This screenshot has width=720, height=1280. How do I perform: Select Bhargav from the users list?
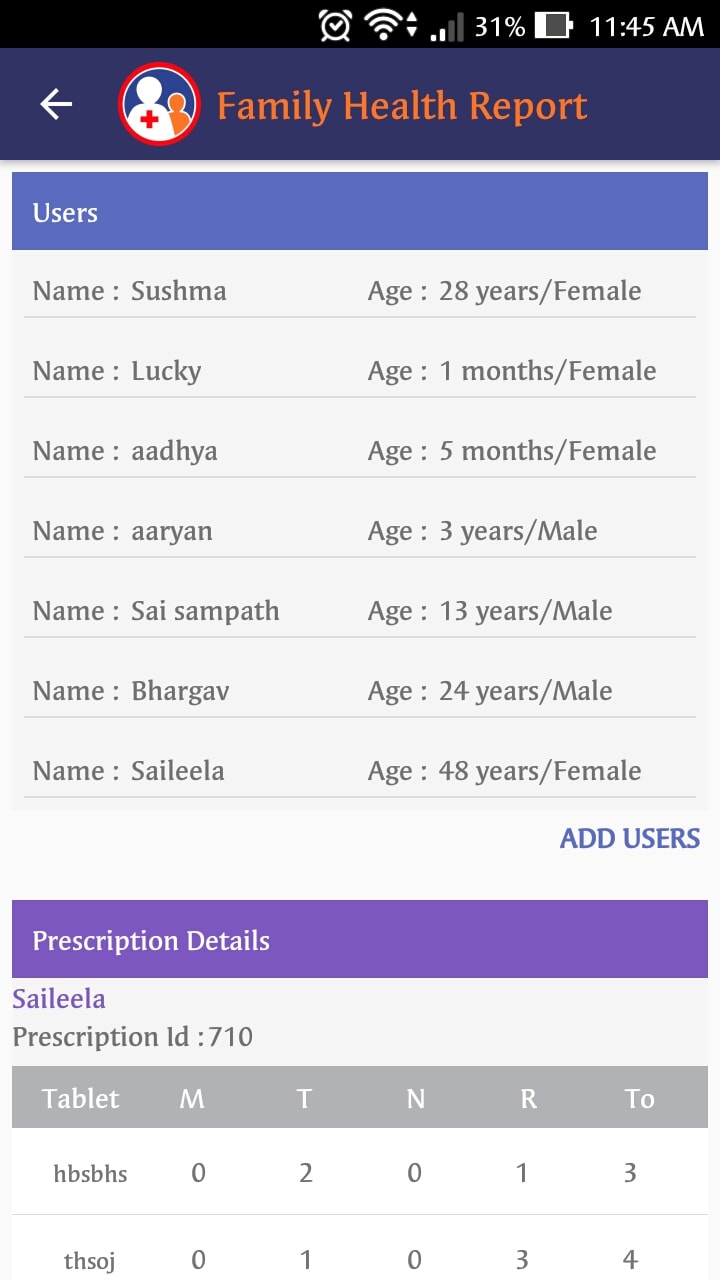coord(360,691)
